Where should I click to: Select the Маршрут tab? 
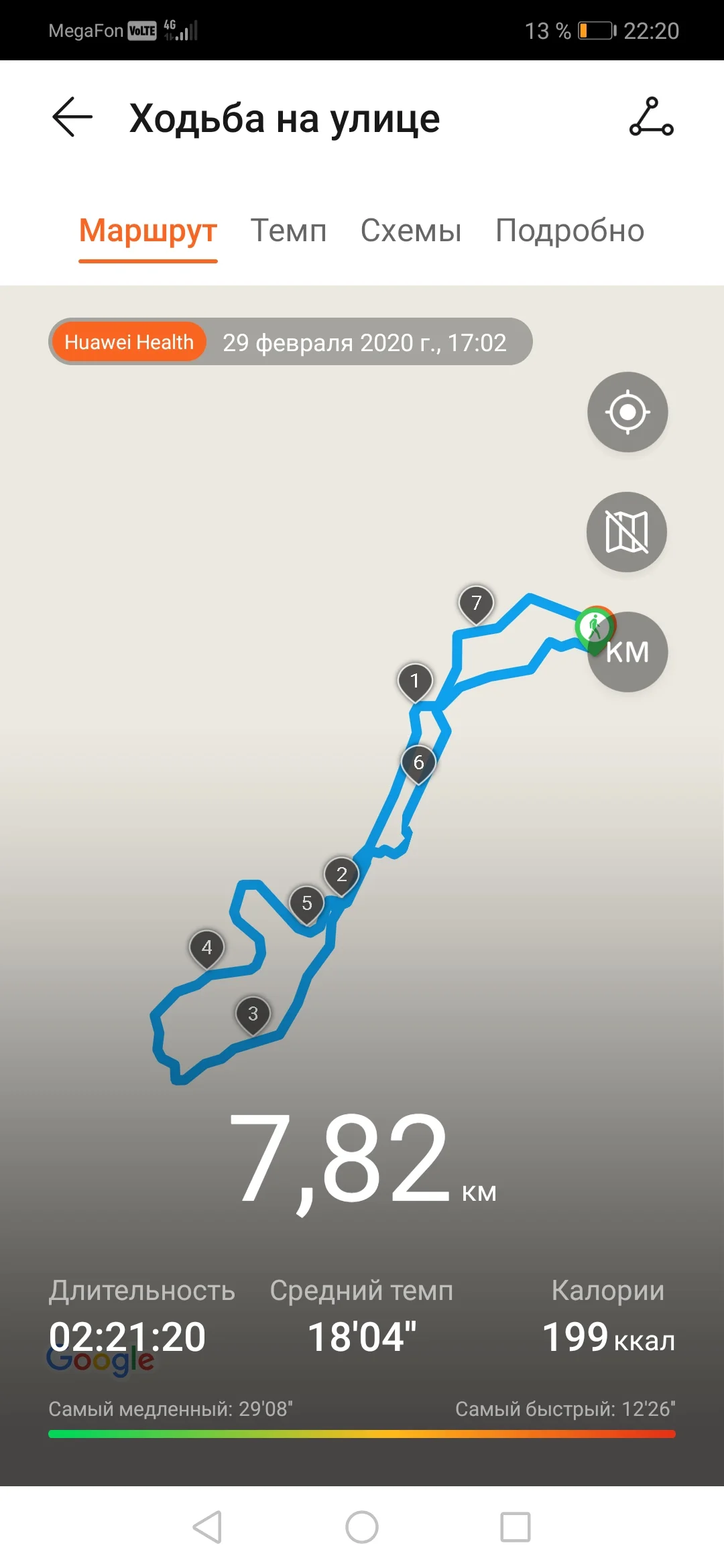[148, 231]
